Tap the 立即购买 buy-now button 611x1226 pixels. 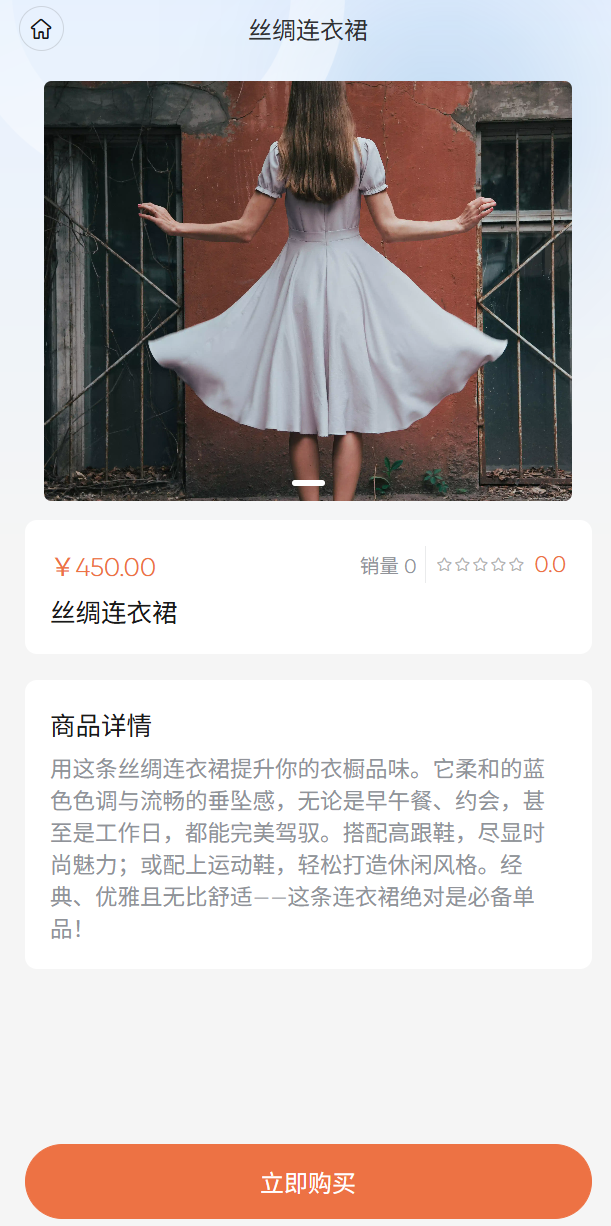click(308, 1182)
